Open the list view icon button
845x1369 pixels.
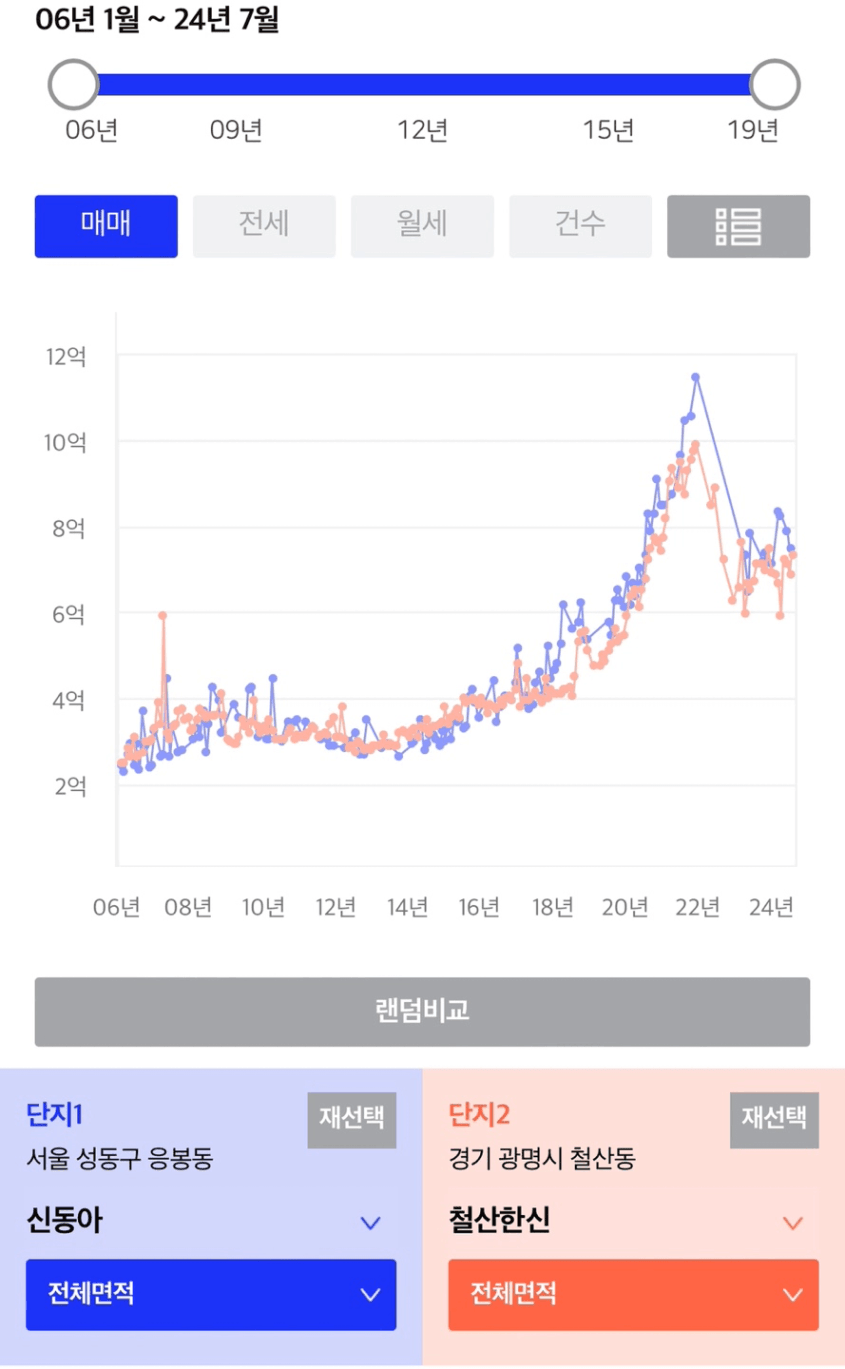coord(739,226)
